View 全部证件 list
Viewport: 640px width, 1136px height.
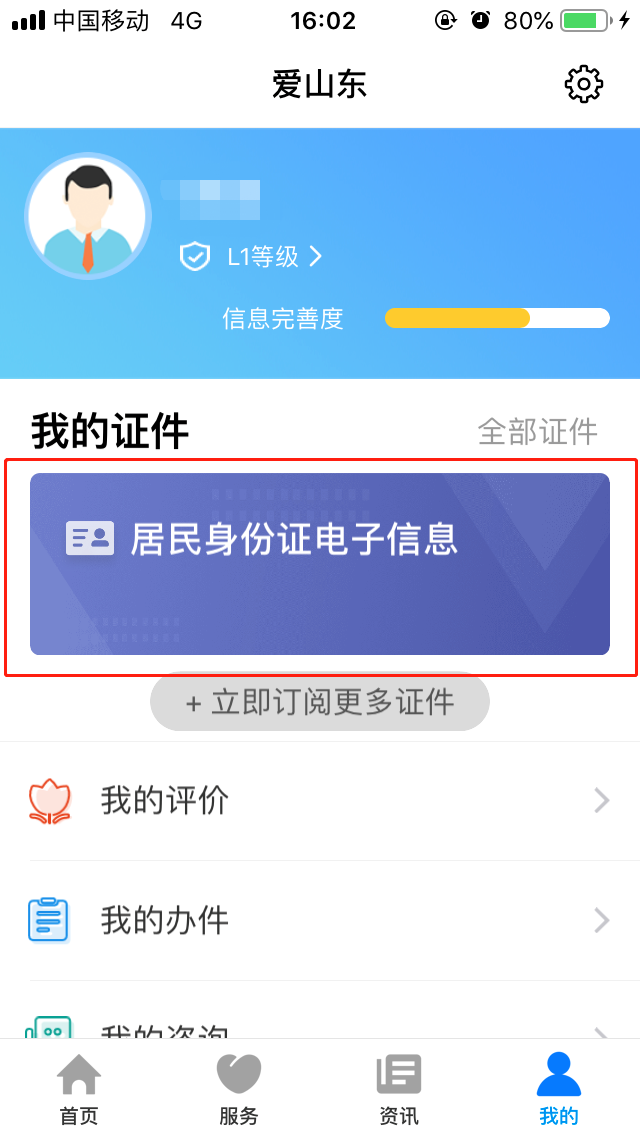(x=537, y=432)
